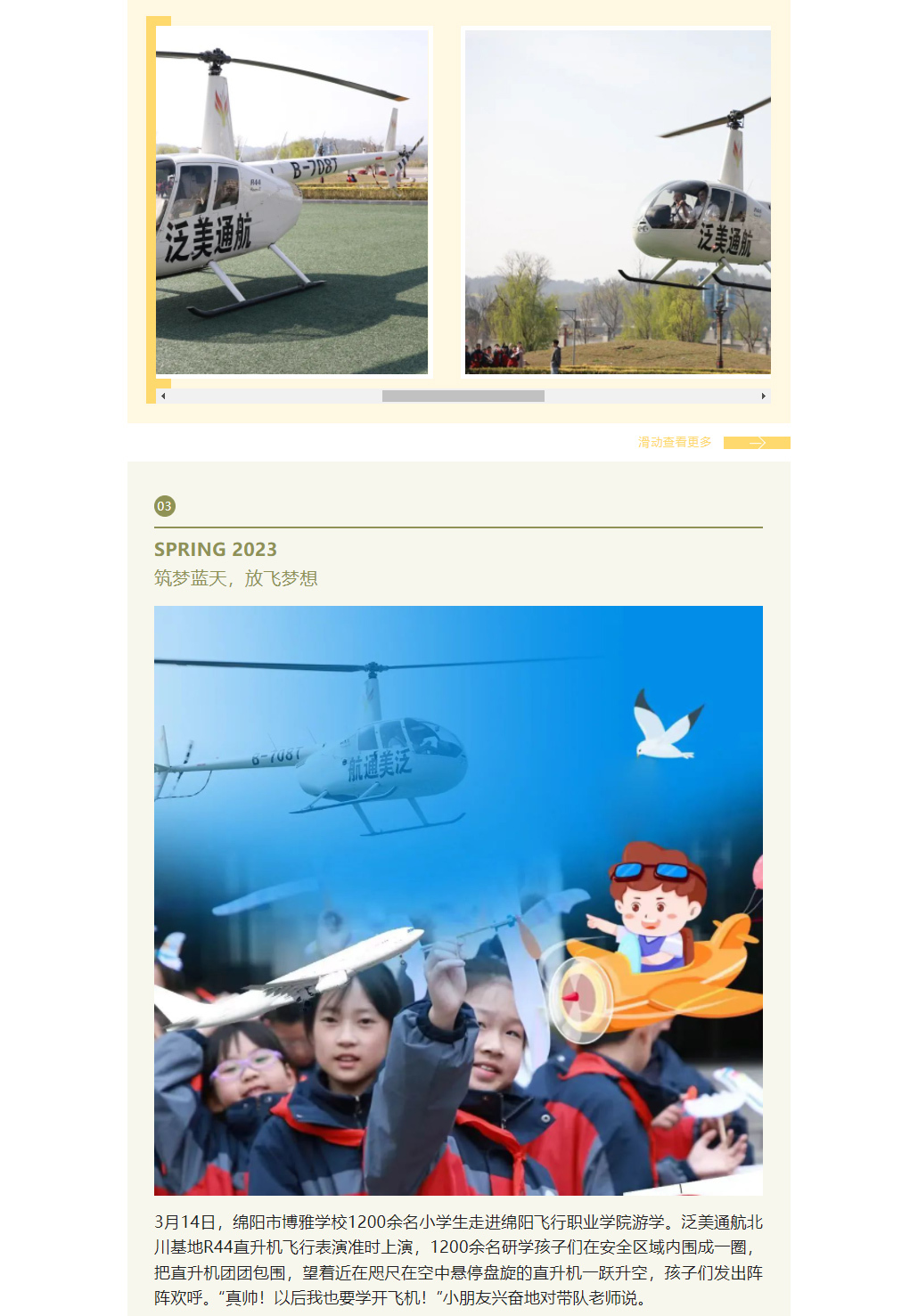918x1316 pixels.
Task: Click the gallery scrollbar's right arrow
Action: click(x=763, y=396)
